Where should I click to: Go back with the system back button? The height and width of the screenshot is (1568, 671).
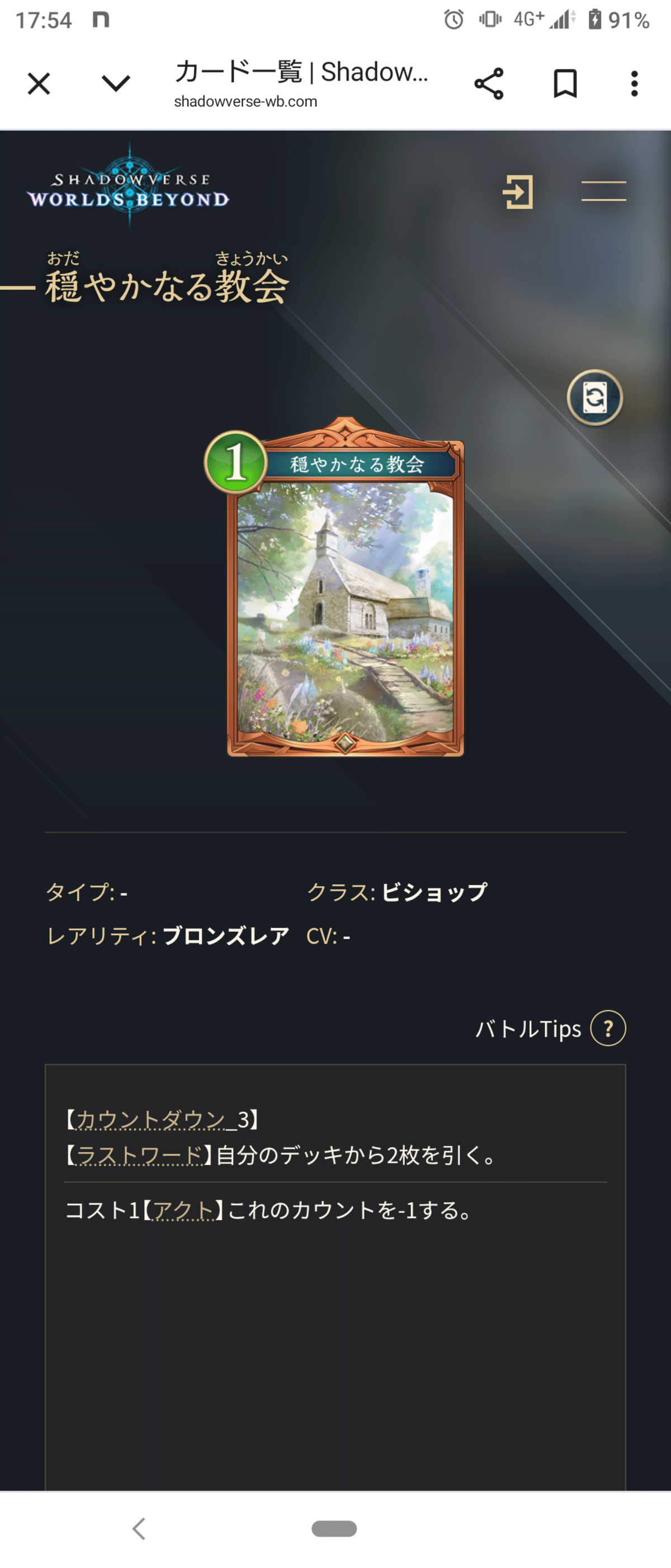[139, 1528]
